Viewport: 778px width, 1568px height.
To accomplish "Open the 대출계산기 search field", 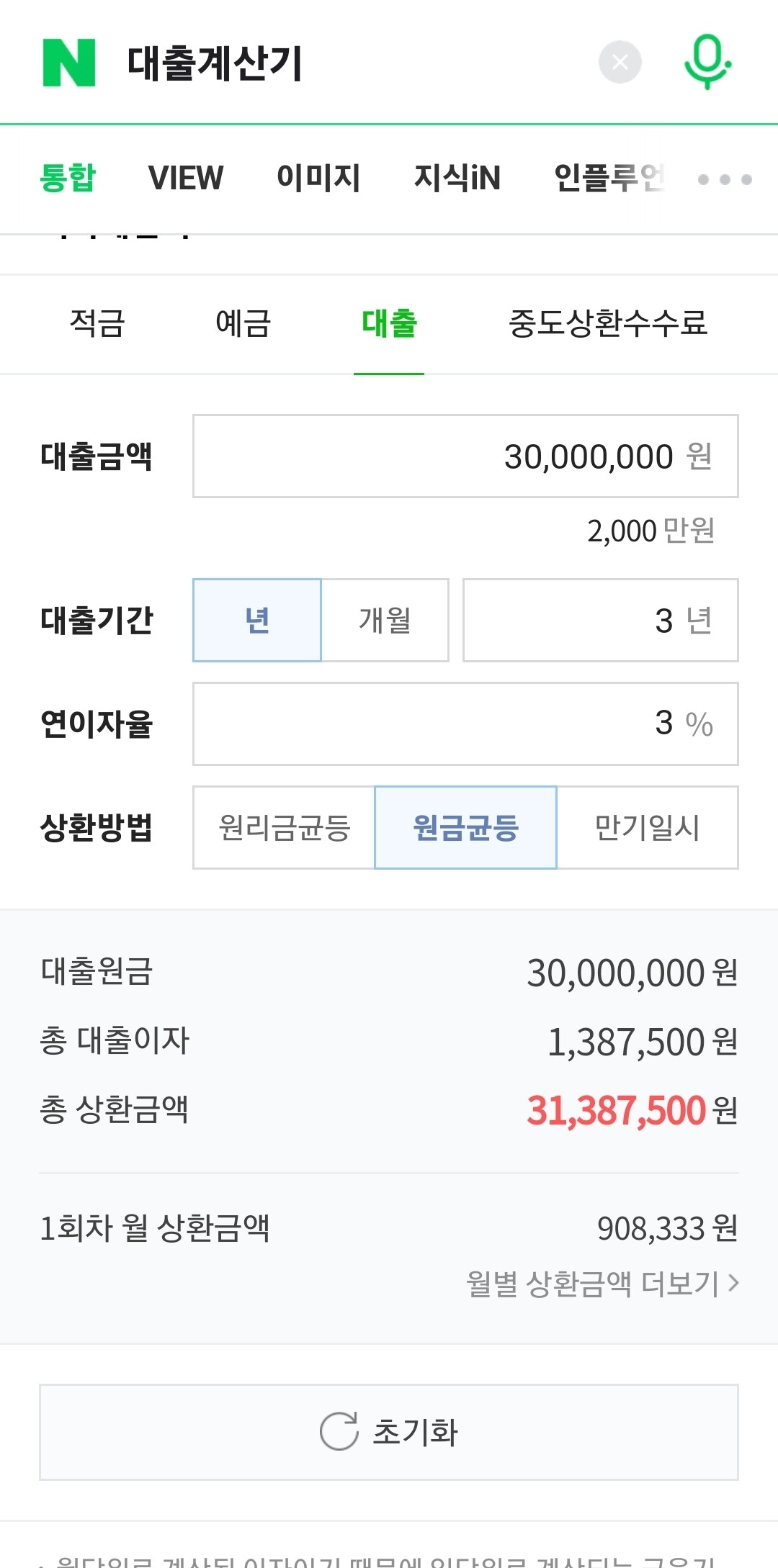I will pyautogui.click(x=346, y=63).
